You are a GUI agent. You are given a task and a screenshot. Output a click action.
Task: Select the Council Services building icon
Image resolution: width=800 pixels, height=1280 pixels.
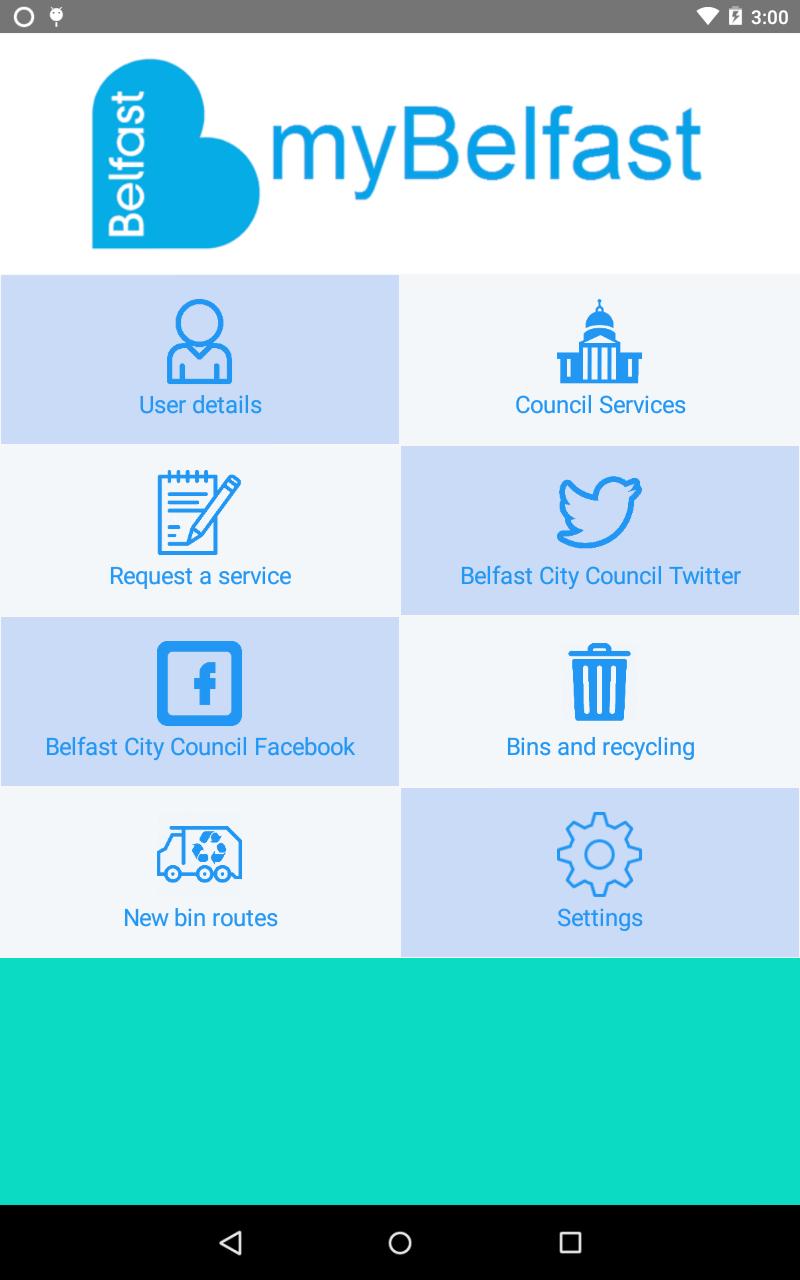point(599,340)
